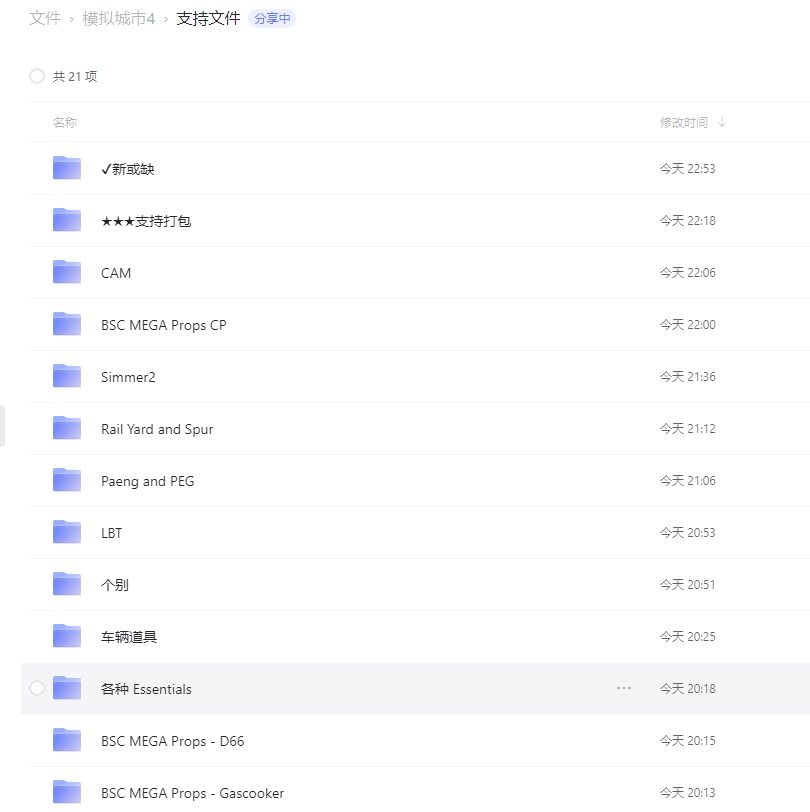Sort the list by 名称 column
This screenshot has width=810, height=812.
click(65, 122)
